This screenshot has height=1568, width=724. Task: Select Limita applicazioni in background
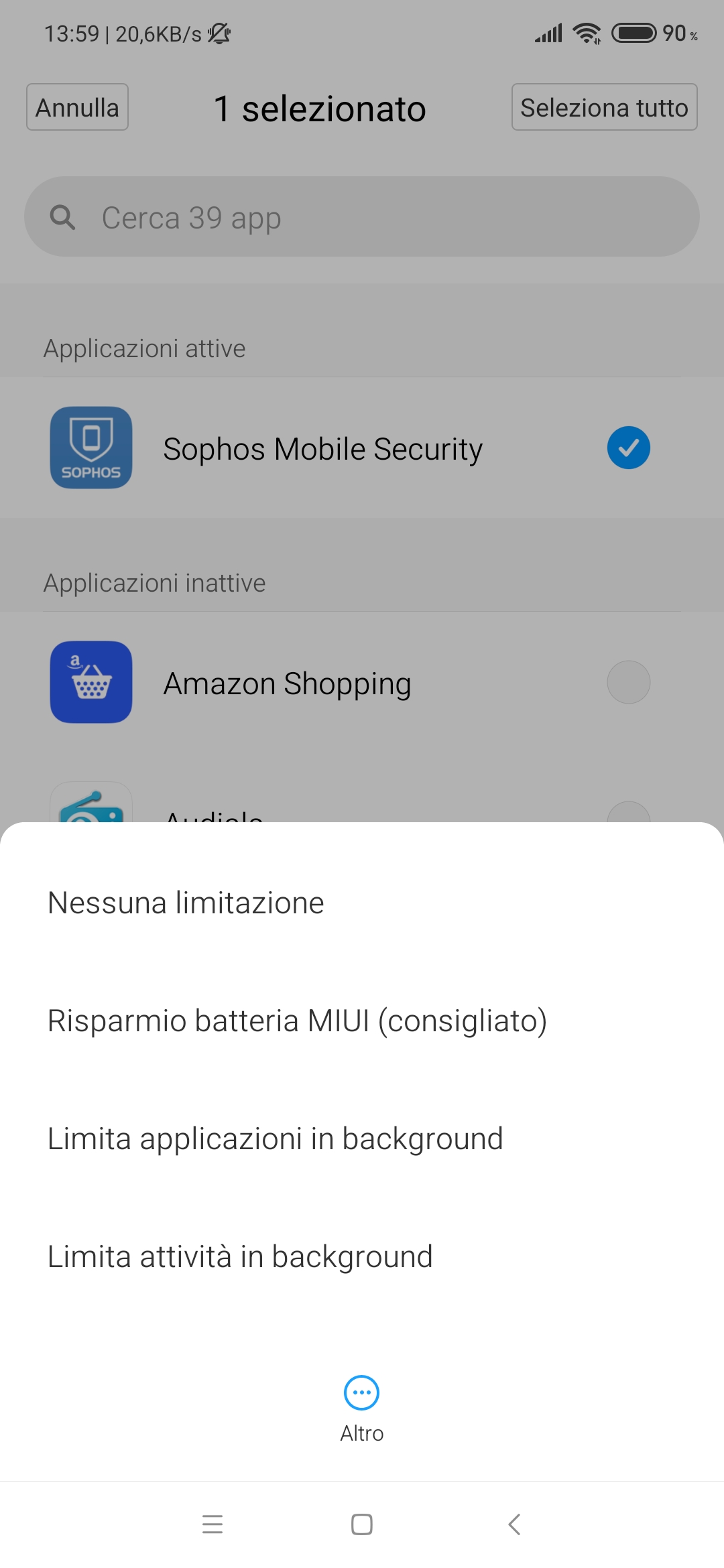click(275, 1138)
